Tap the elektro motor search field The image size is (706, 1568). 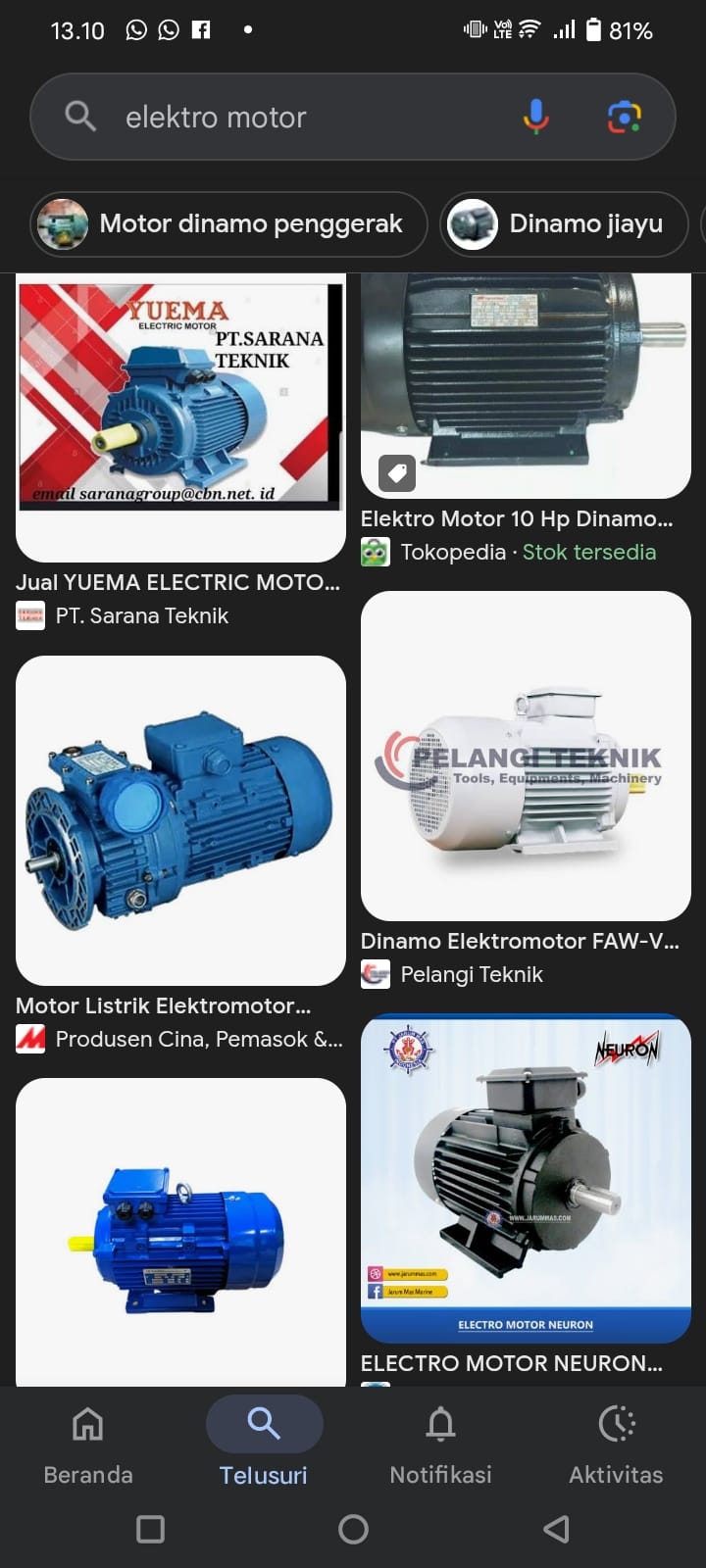[x=294, y=118]
